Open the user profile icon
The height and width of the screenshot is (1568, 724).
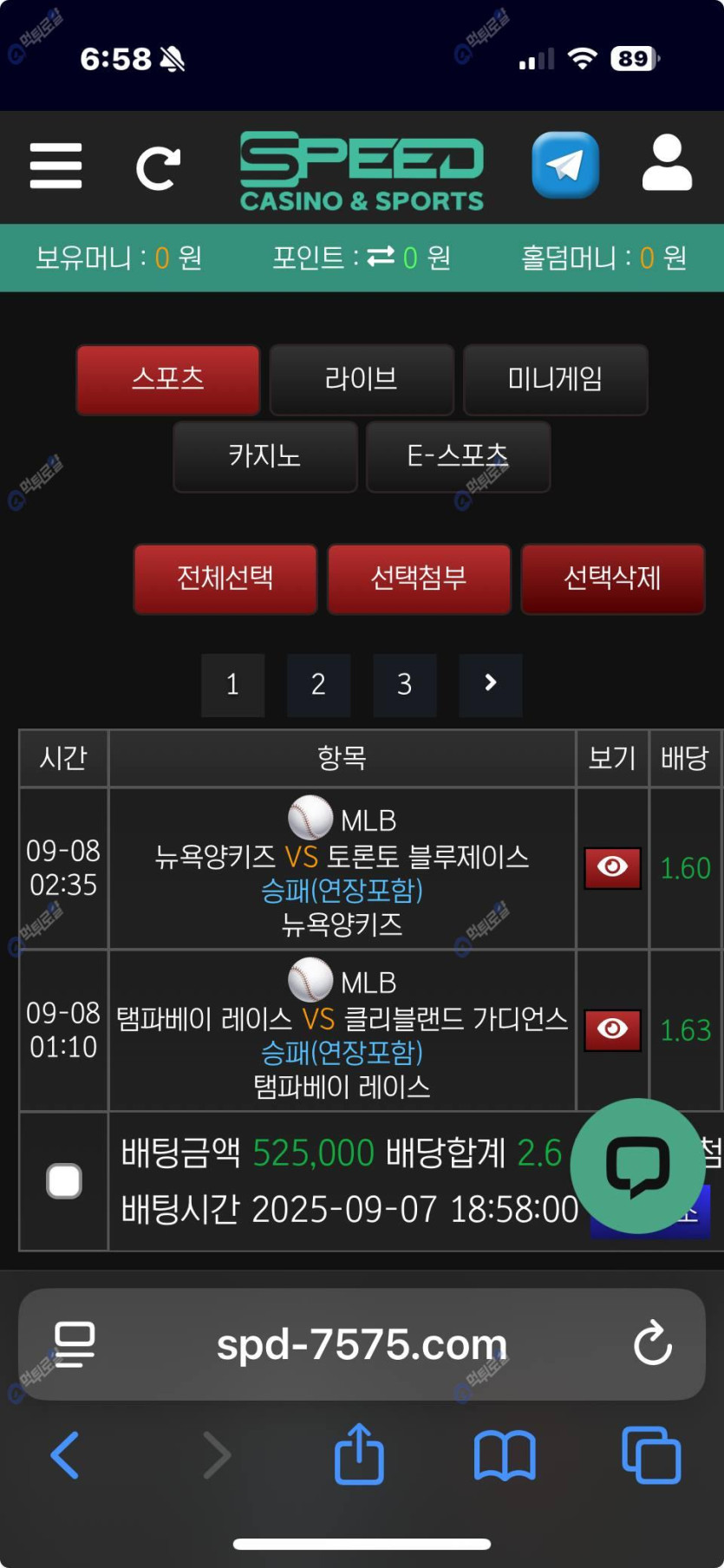point(667,163)
